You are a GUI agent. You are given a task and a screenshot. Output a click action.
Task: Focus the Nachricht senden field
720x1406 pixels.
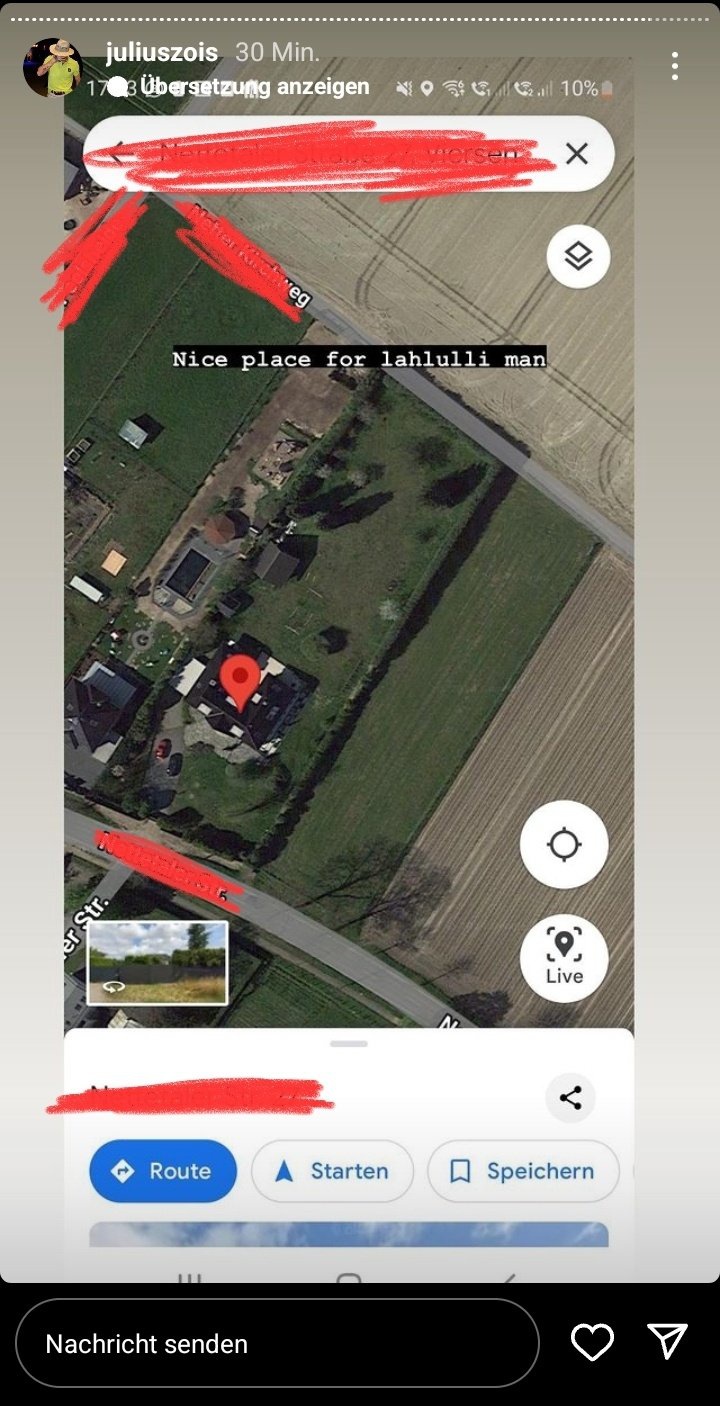(277, 1343)
